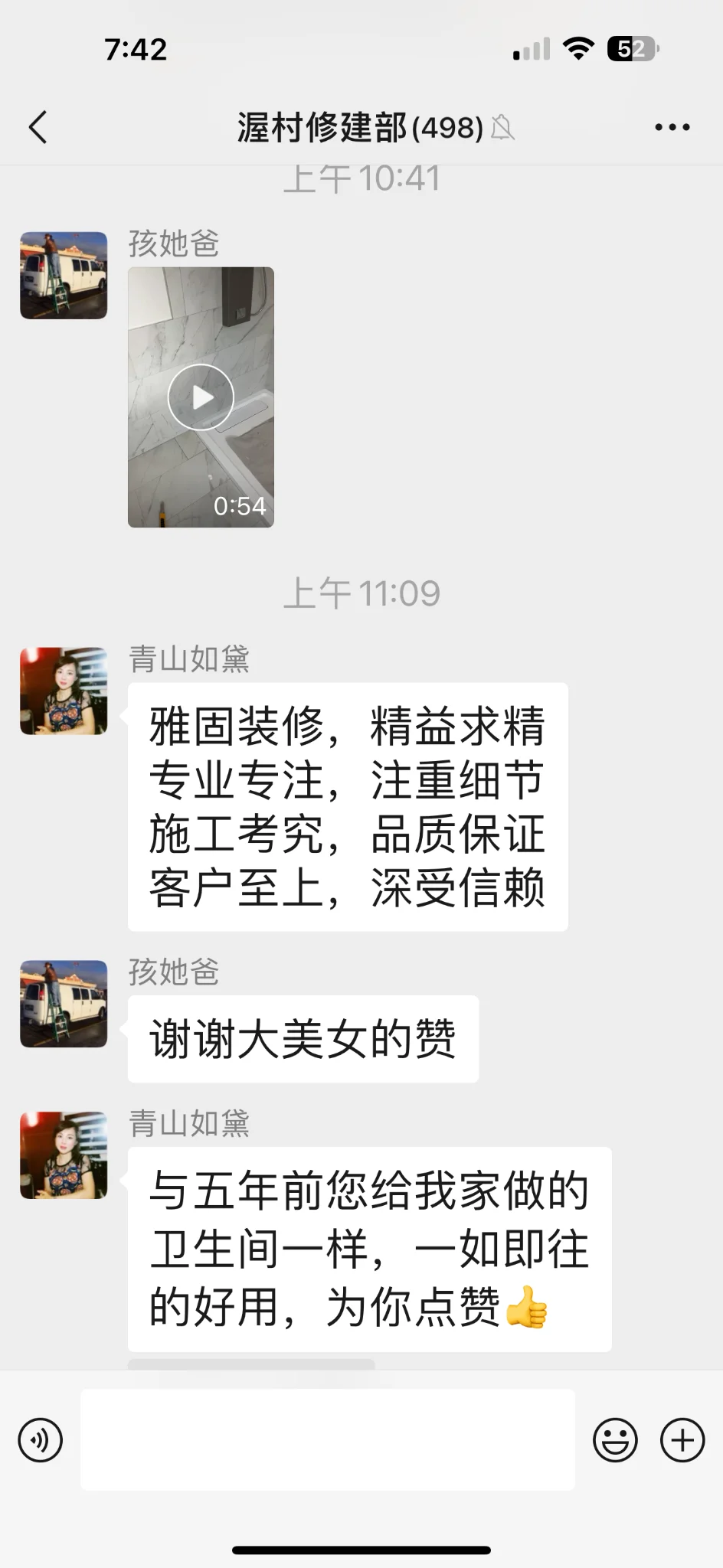Go back to the chat list
Screen dimensions: 723x1568
click(38, 127)
